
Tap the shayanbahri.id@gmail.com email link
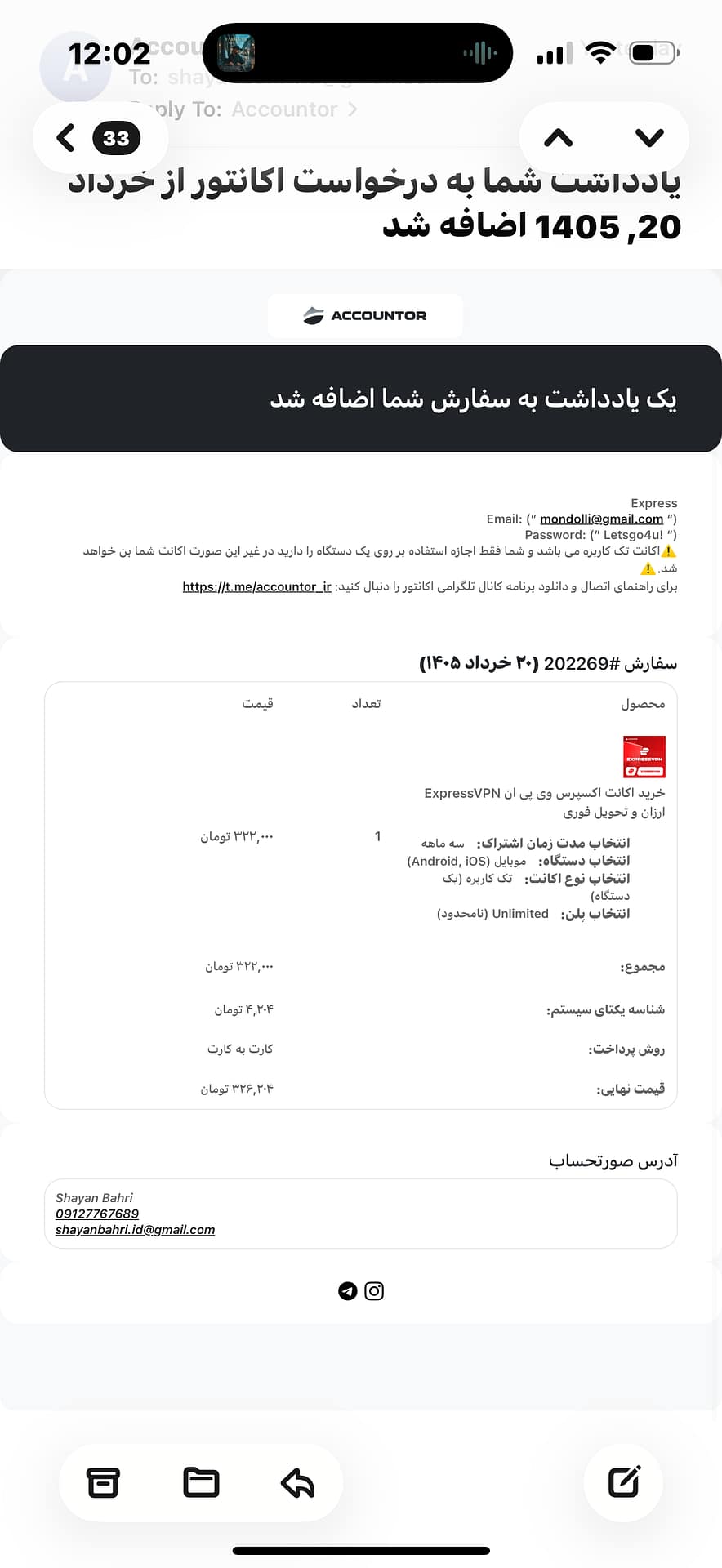[135, 1229]
